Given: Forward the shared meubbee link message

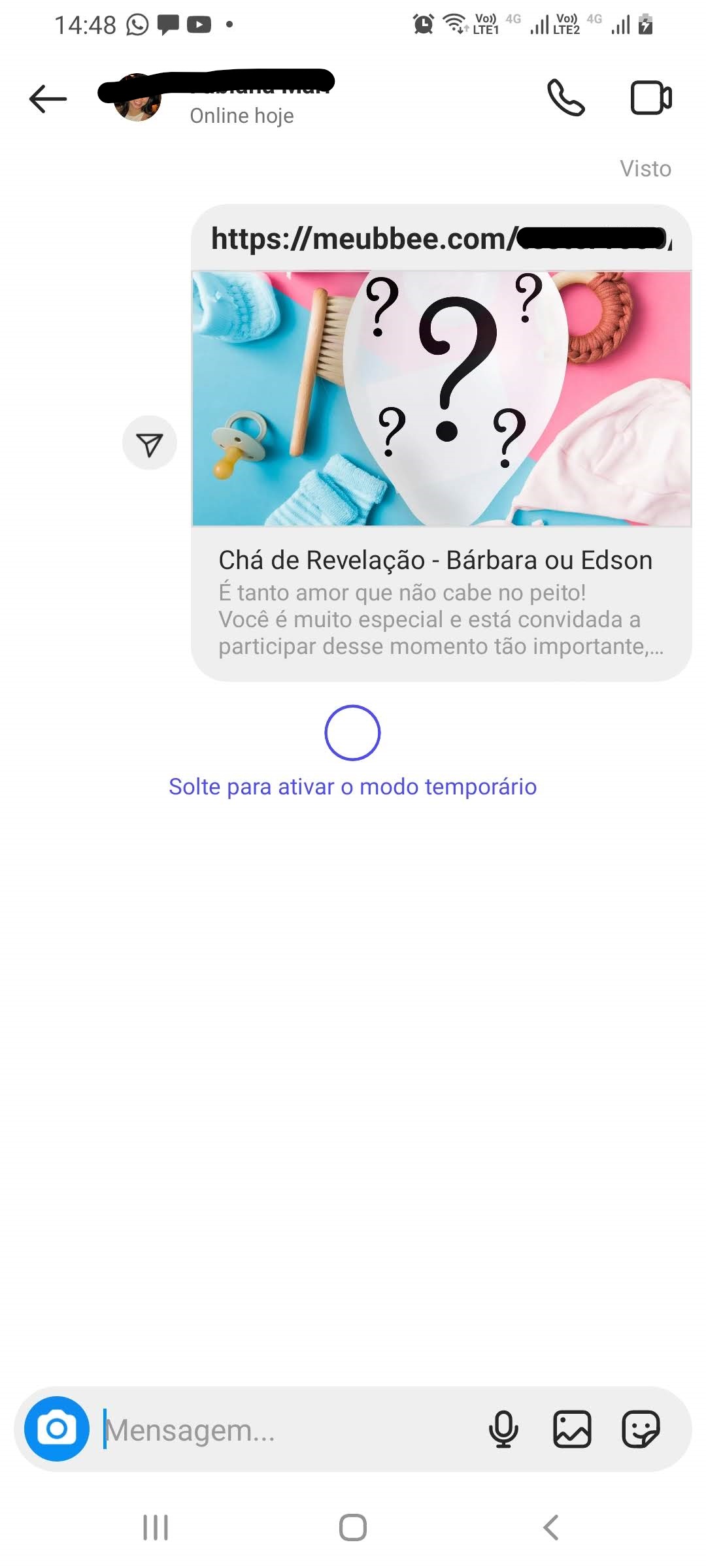Looking at the screenshot, I should click(150, 444).
